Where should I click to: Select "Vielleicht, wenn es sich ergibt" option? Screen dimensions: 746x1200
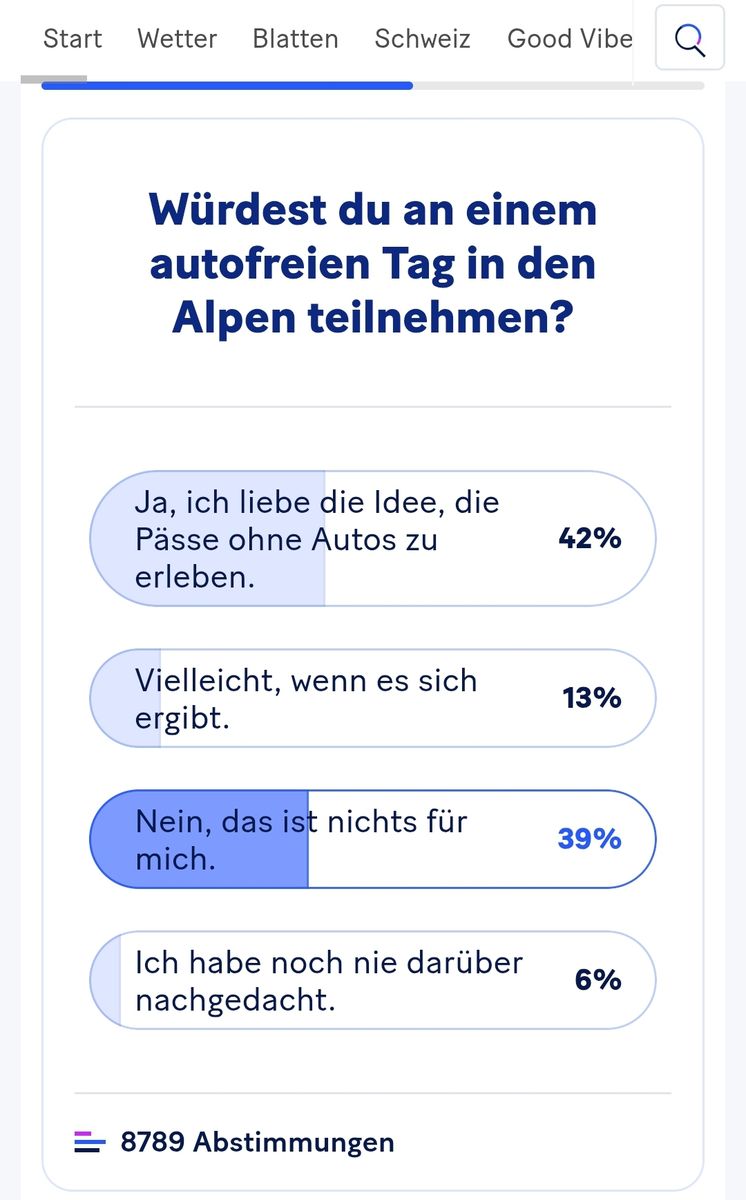(x=373, y=698)
